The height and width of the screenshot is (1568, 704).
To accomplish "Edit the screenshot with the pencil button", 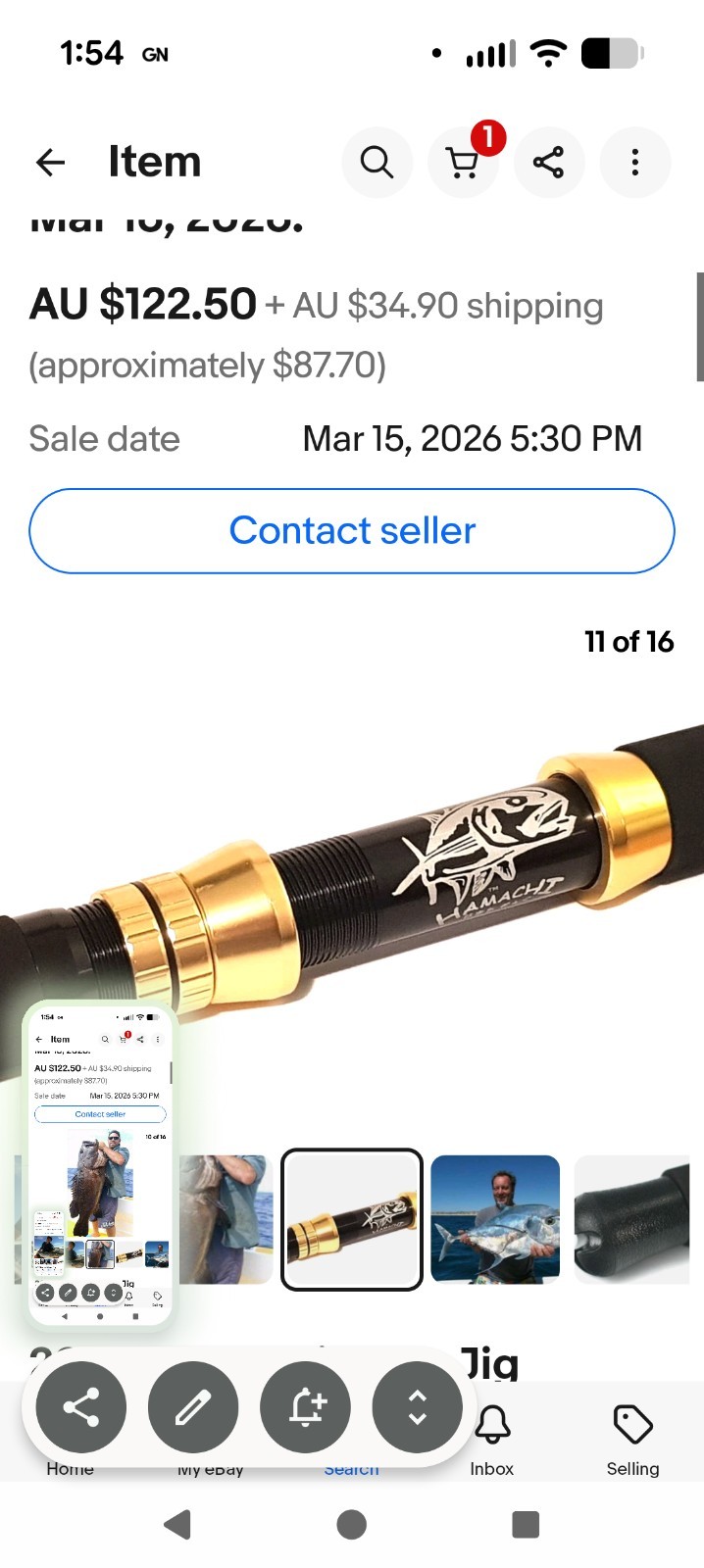I will tap(193, 1407).
